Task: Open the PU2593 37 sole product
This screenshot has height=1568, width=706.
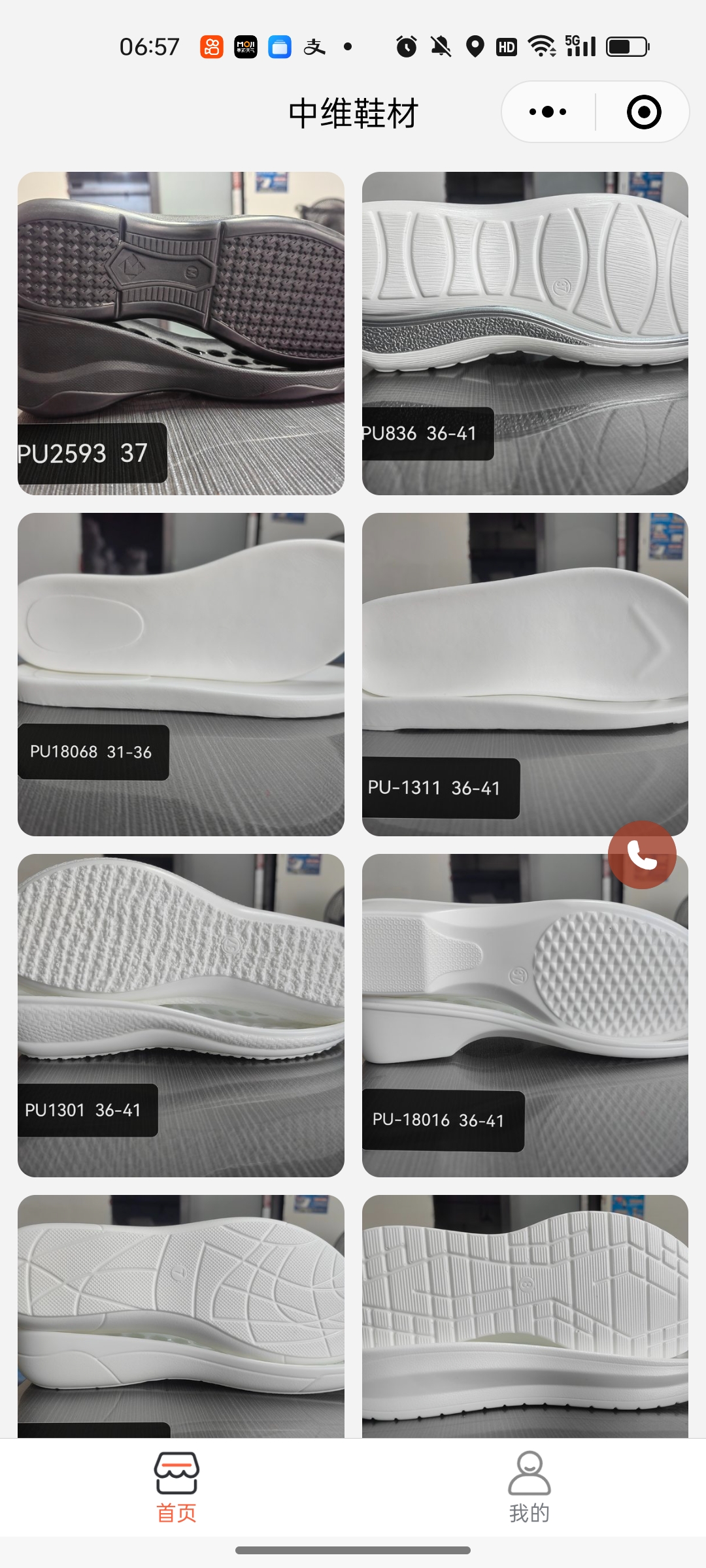Action: click(x=180, y=333)
